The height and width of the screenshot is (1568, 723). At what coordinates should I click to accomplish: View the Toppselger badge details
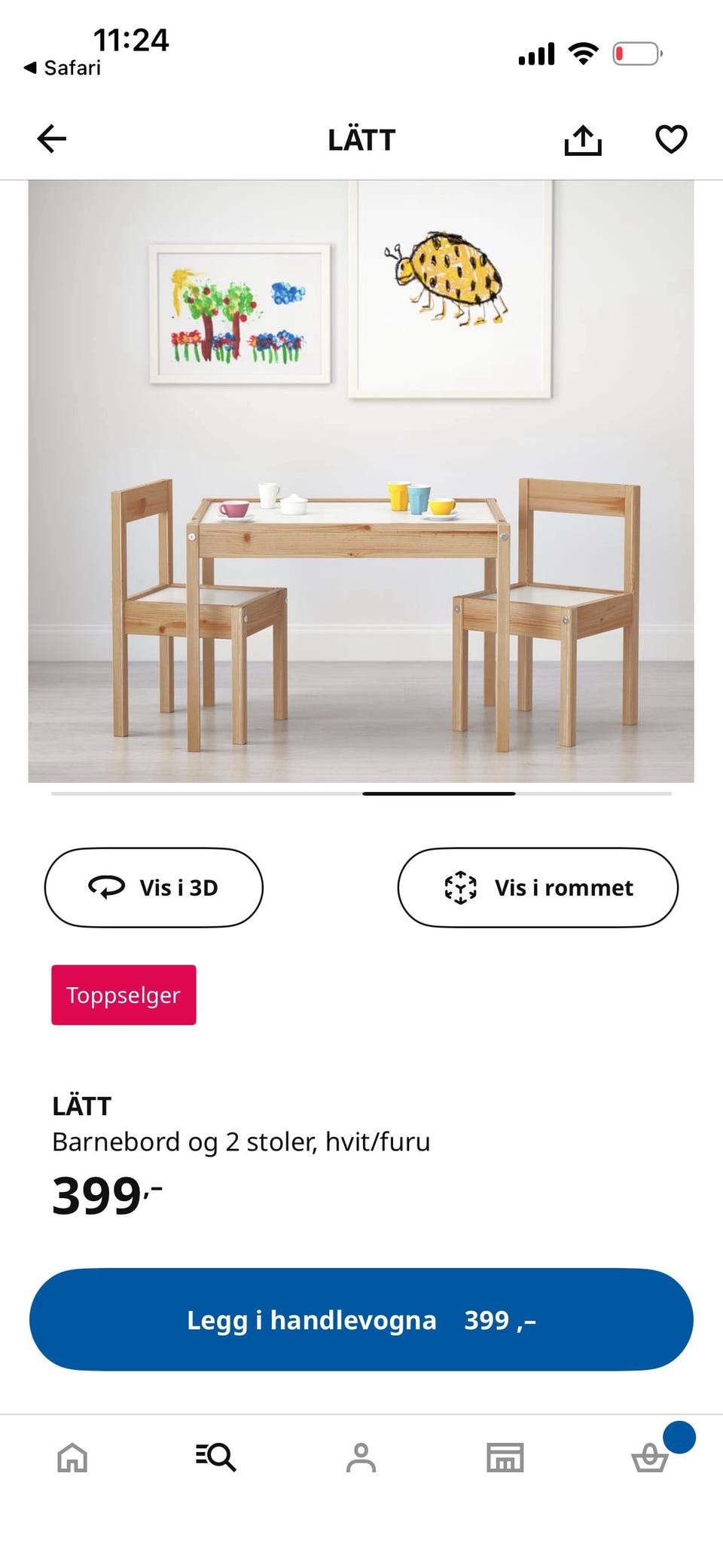[124, 995]
